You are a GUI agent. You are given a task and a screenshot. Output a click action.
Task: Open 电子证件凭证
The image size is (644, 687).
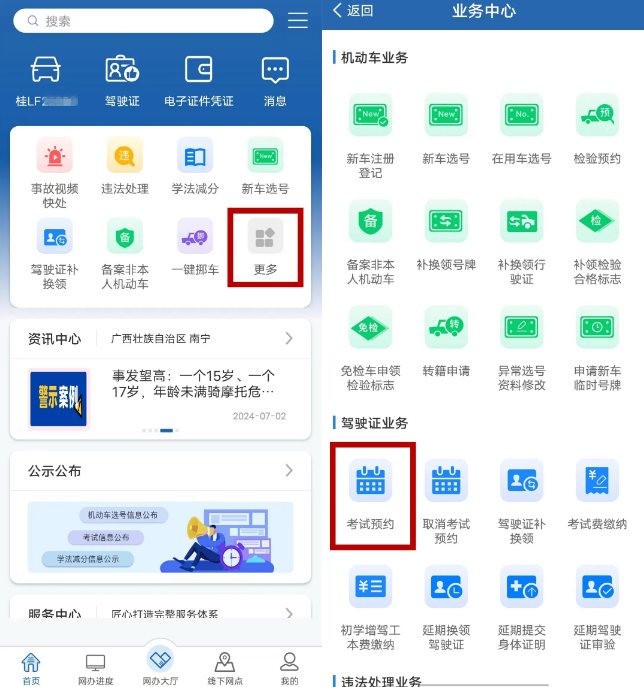pos(198,80)
